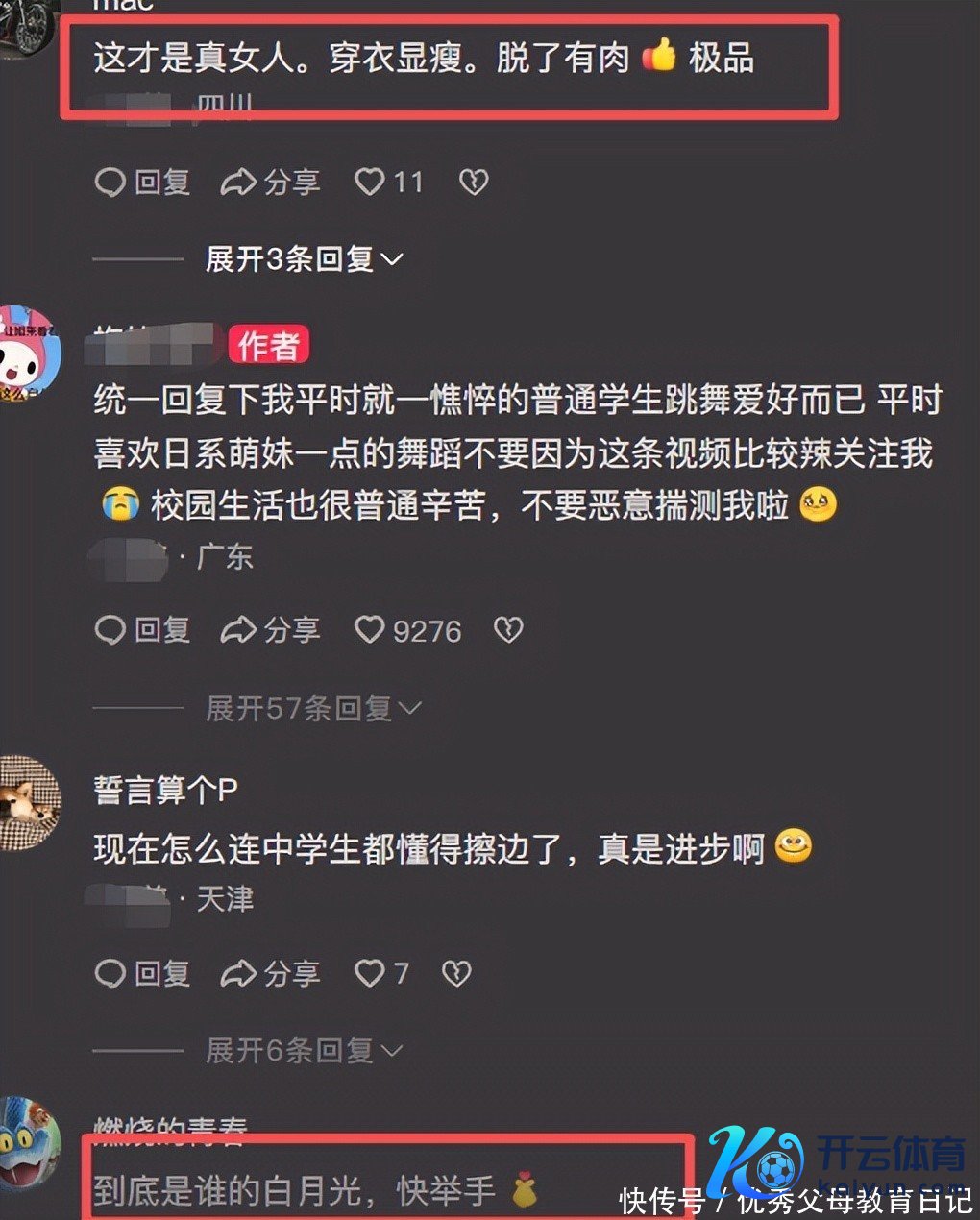Dislike the '这才是真女人' comment
Image resolution: width=980 pixels, height=1220 pixels.
[474, 182]
